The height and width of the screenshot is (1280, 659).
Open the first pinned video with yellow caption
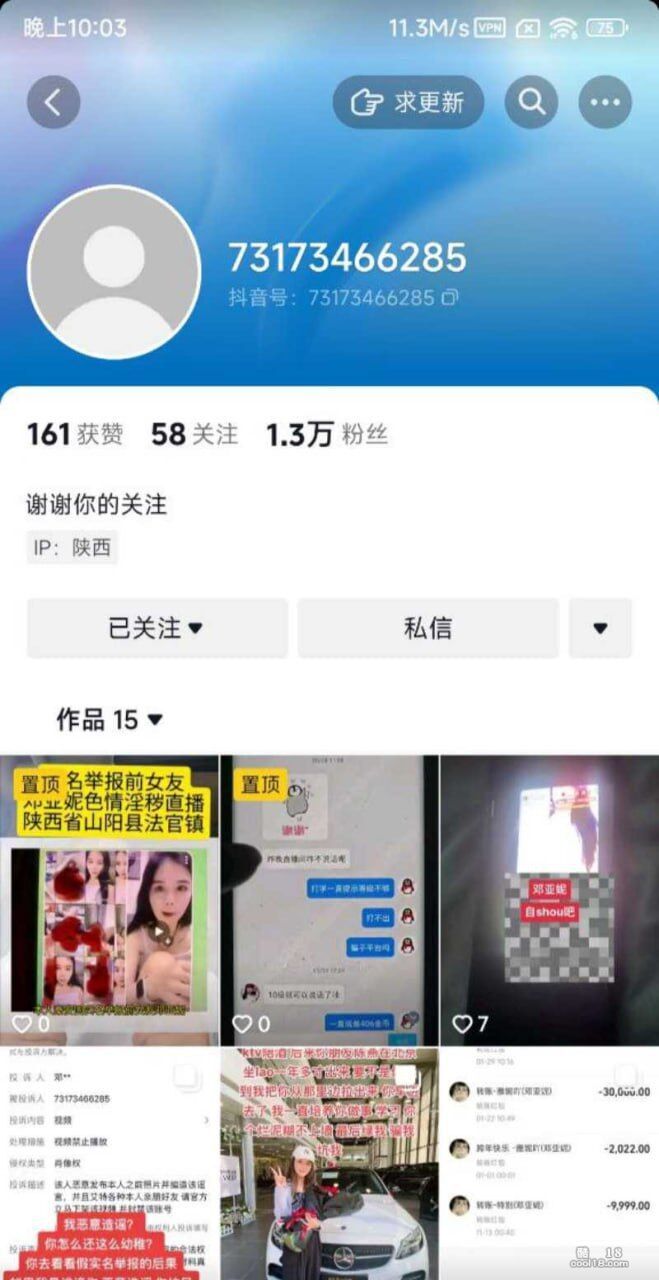pos(109,900)
